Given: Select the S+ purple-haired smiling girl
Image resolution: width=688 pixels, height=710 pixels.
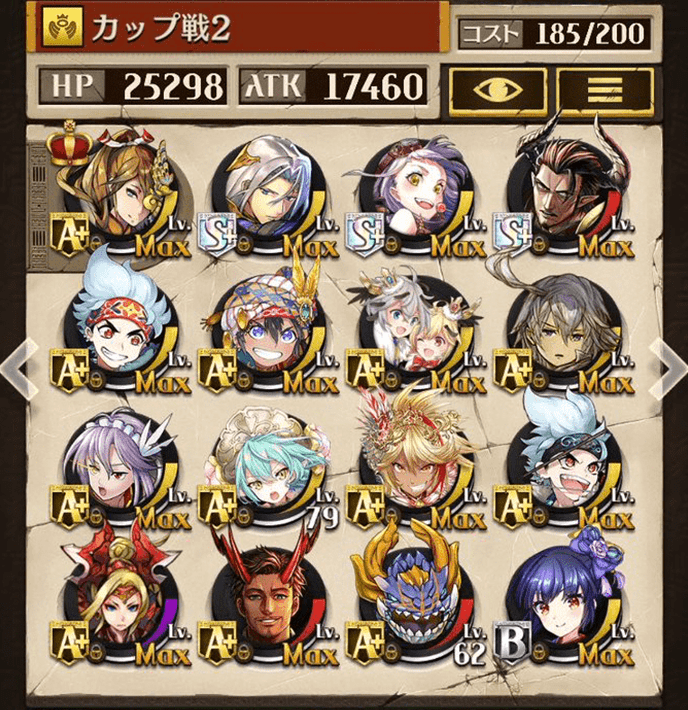Looking at the screenshot, I should tap(415, 200).
